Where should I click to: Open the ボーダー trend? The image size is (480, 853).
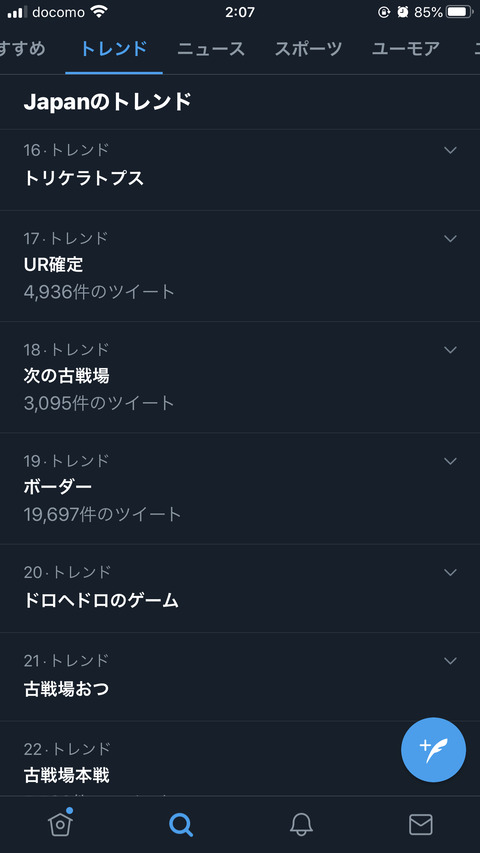click(x=240, y=489)
